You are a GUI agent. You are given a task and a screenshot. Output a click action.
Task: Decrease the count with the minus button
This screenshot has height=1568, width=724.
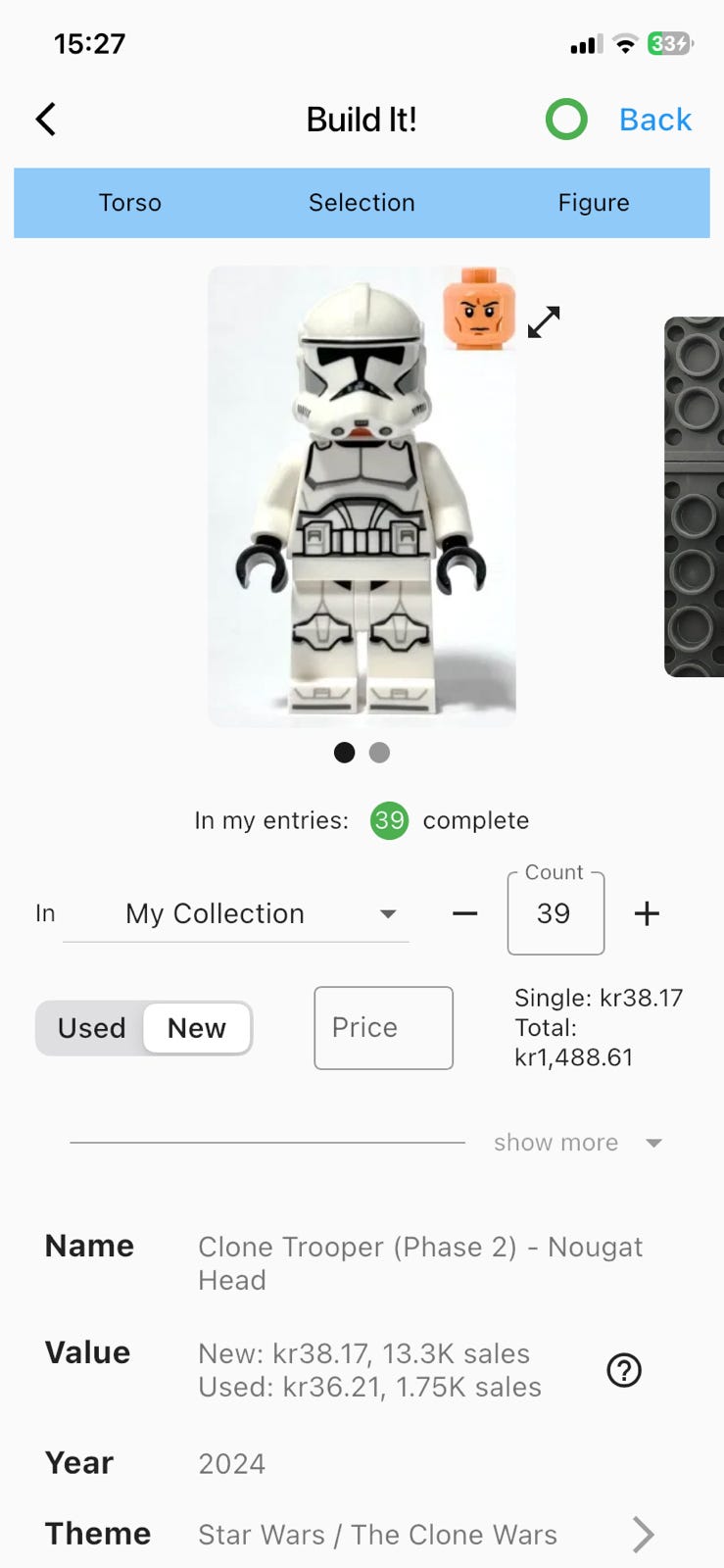click(464, 914)
